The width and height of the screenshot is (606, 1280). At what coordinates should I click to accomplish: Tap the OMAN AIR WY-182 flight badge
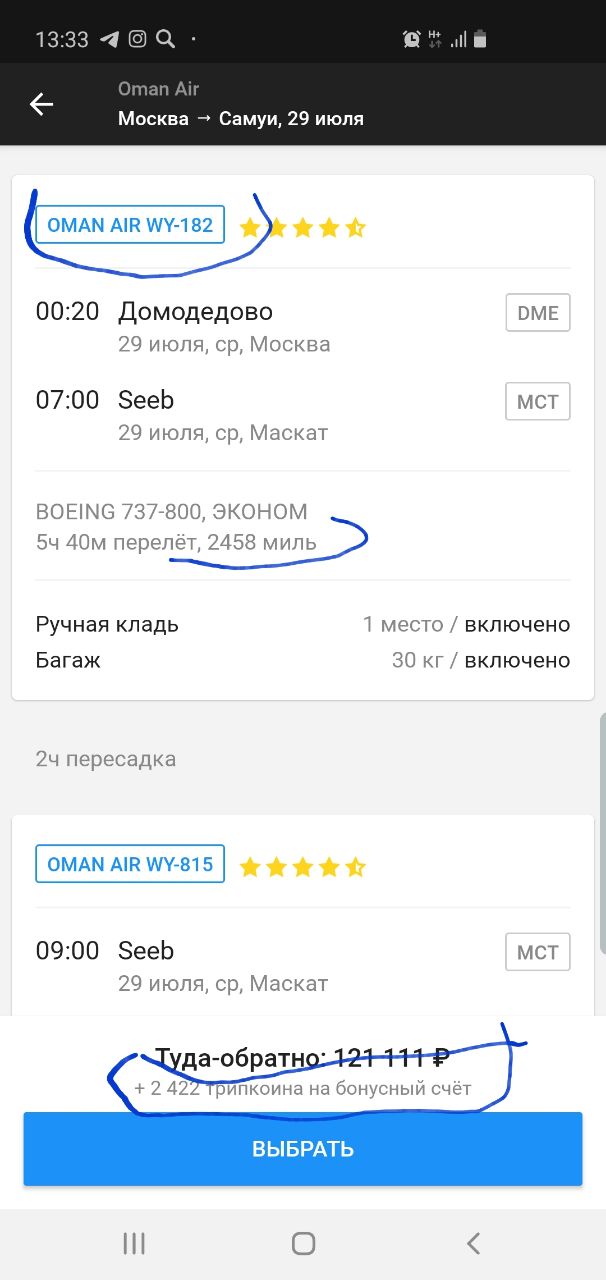tap(130, 225)
